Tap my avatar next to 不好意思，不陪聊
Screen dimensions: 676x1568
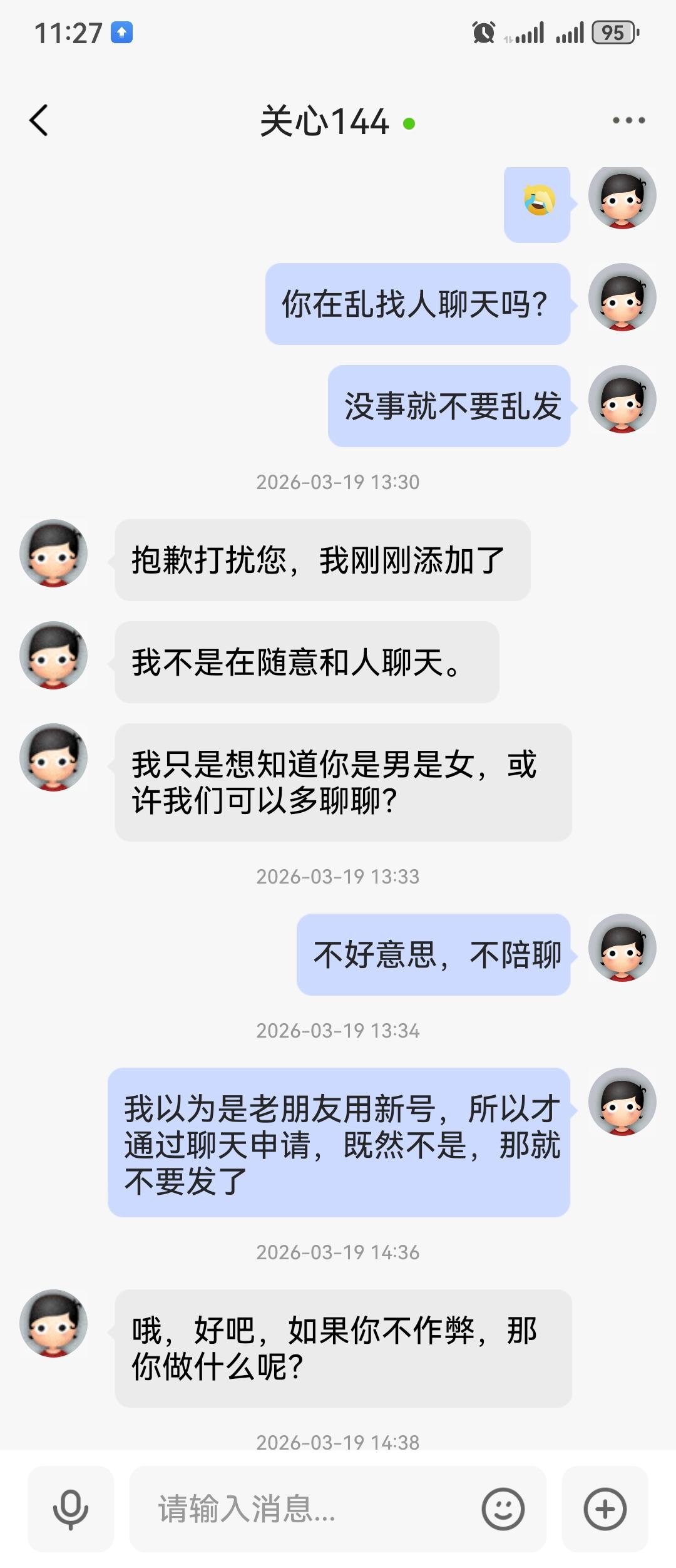pyautogui.click(x=622, y=948)
